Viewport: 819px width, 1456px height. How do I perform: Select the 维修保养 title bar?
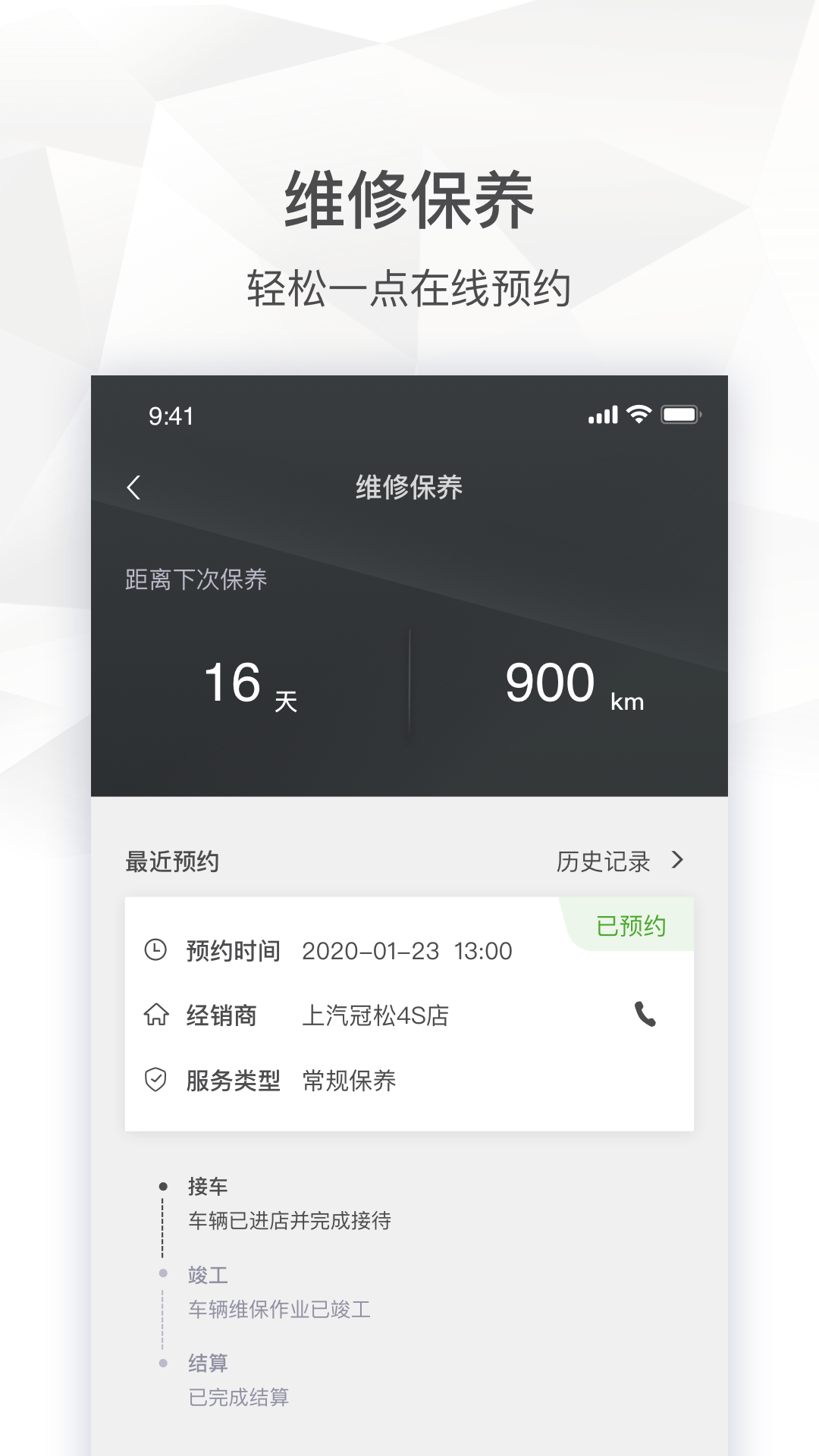[409, 488]
